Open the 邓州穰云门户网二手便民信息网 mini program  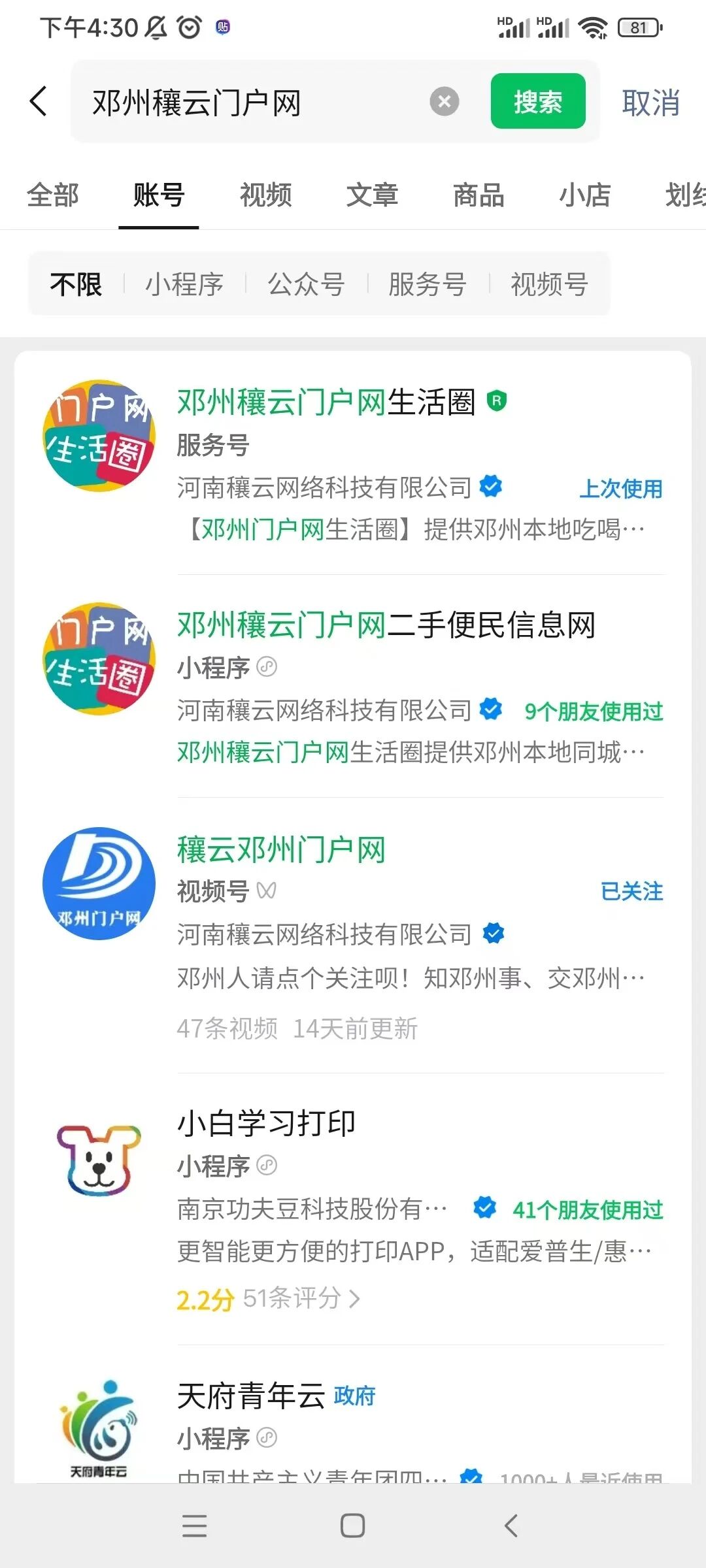click(x=386, y=625)
